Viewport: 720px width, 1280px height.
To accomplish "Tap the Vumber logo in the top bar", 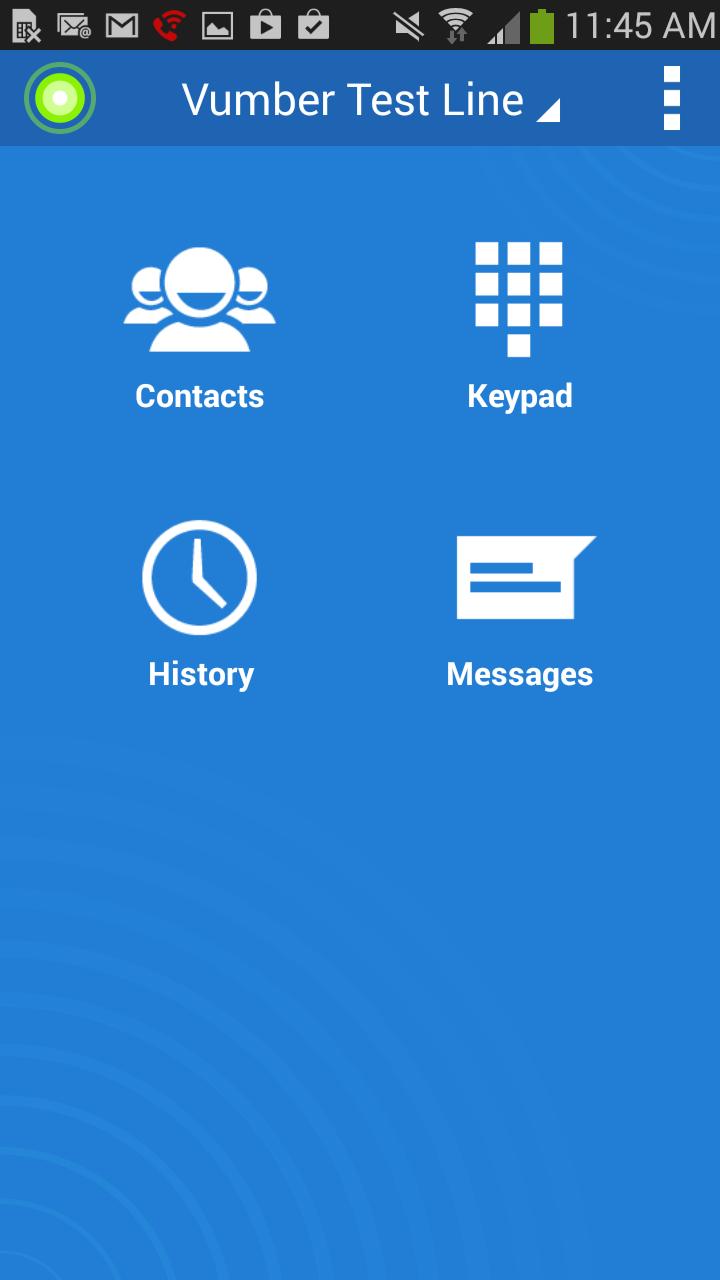I will [x=60, y=99].
